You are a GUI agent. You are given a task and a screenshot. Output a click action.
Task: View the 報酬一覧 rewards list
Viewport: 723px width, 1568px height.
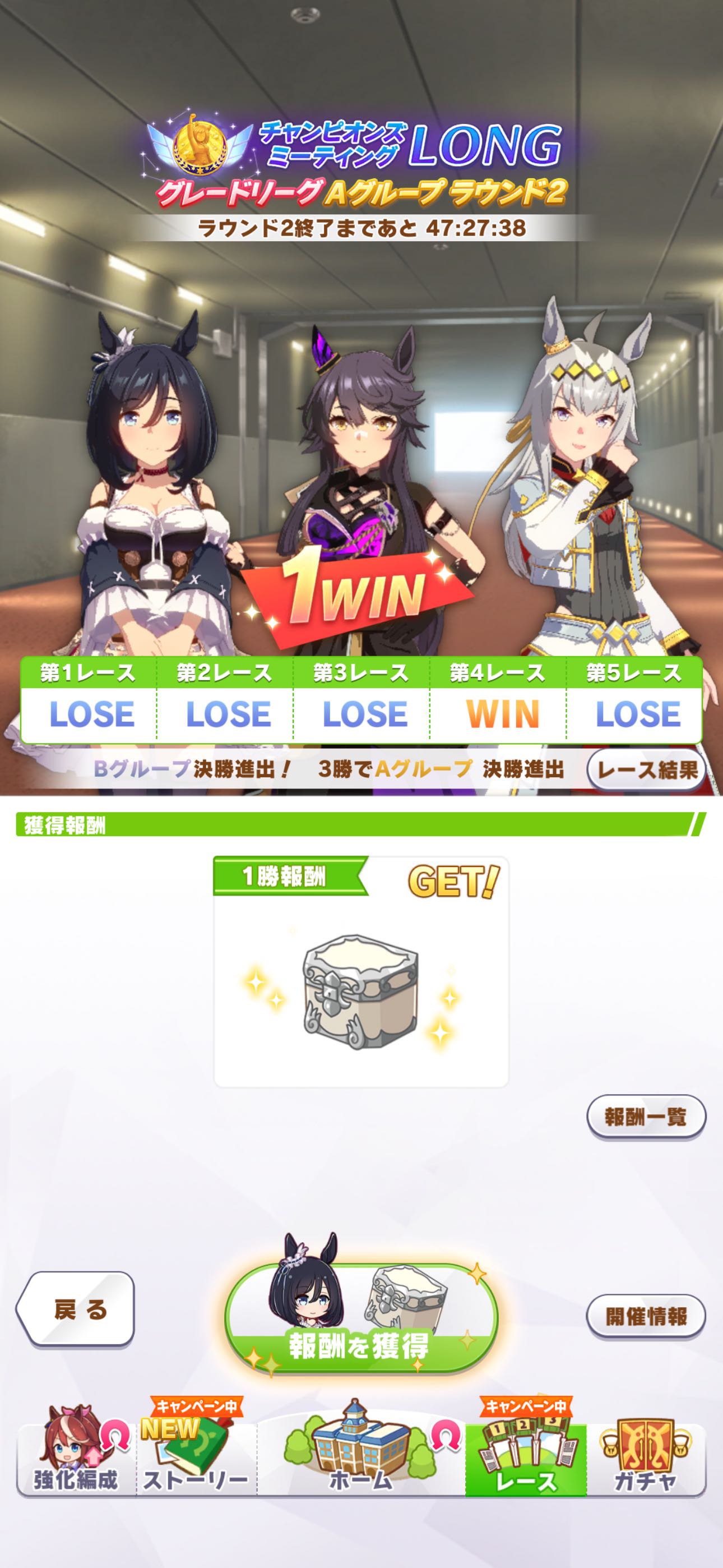[x=646, y=1117]
